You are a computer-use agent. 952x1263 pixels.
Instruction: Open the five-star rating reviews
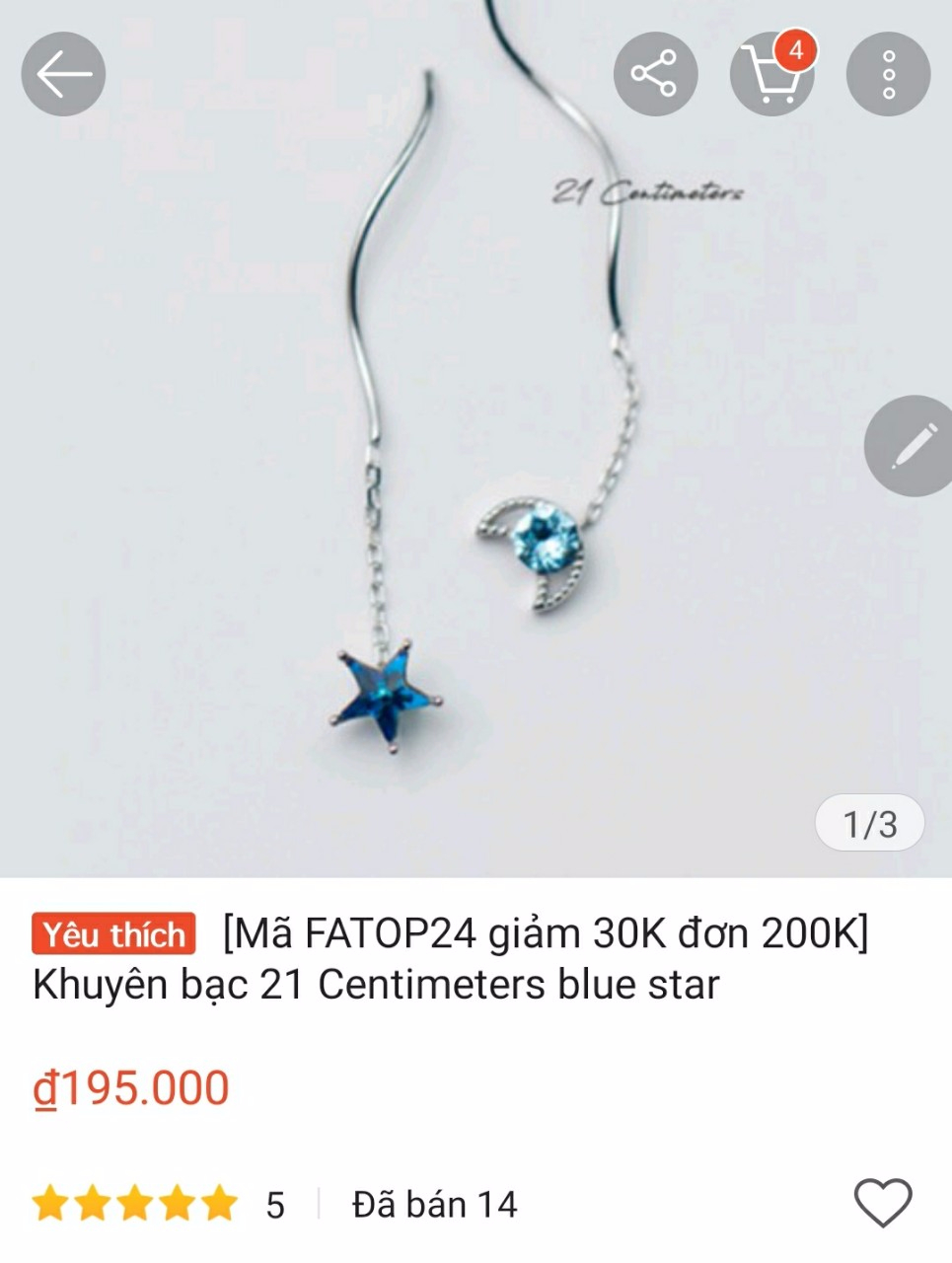tap(135, 1205)
